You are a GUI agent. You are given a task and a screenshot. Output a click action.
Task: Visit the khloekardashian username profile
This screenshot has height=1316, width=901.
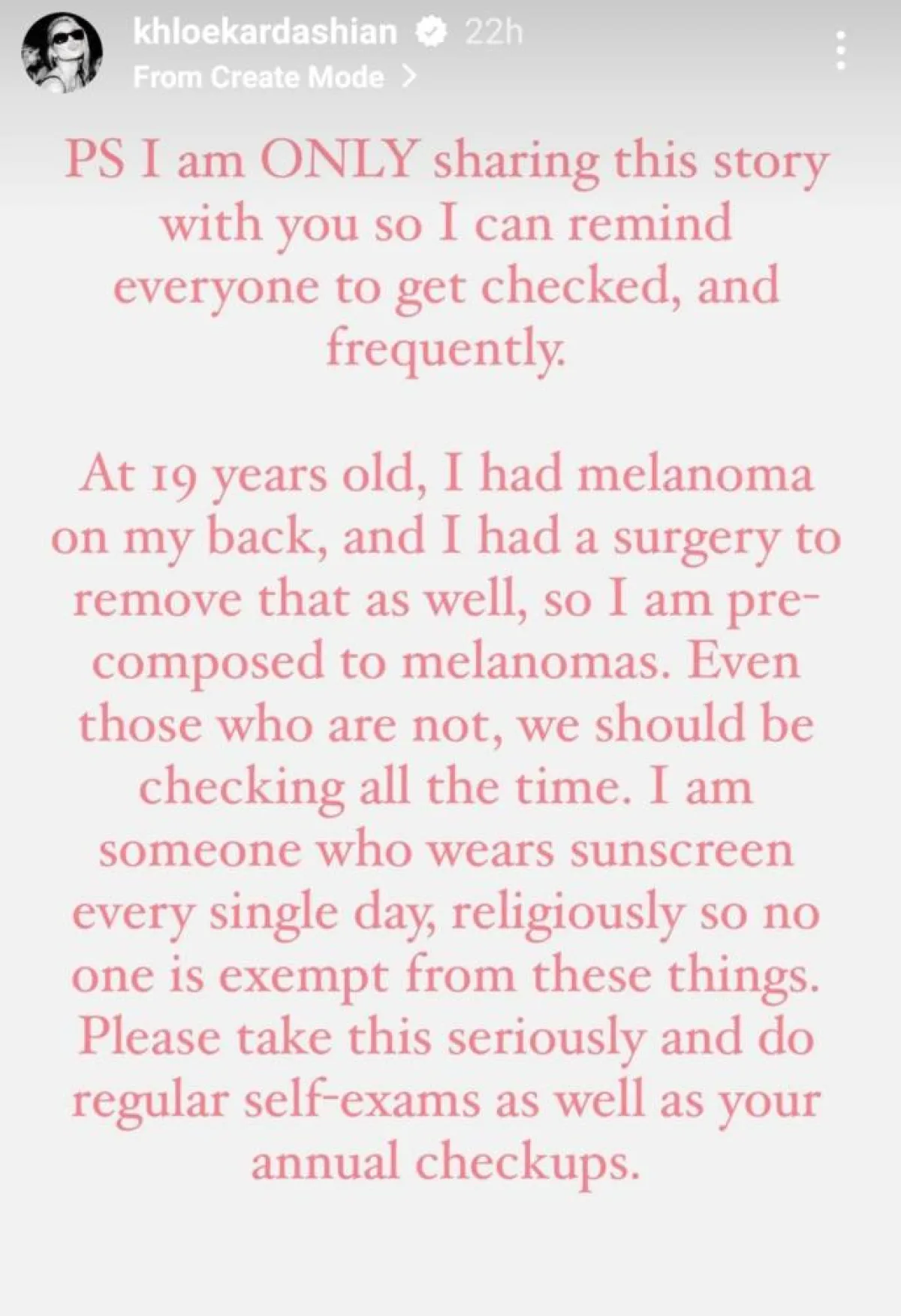[264, 32]
